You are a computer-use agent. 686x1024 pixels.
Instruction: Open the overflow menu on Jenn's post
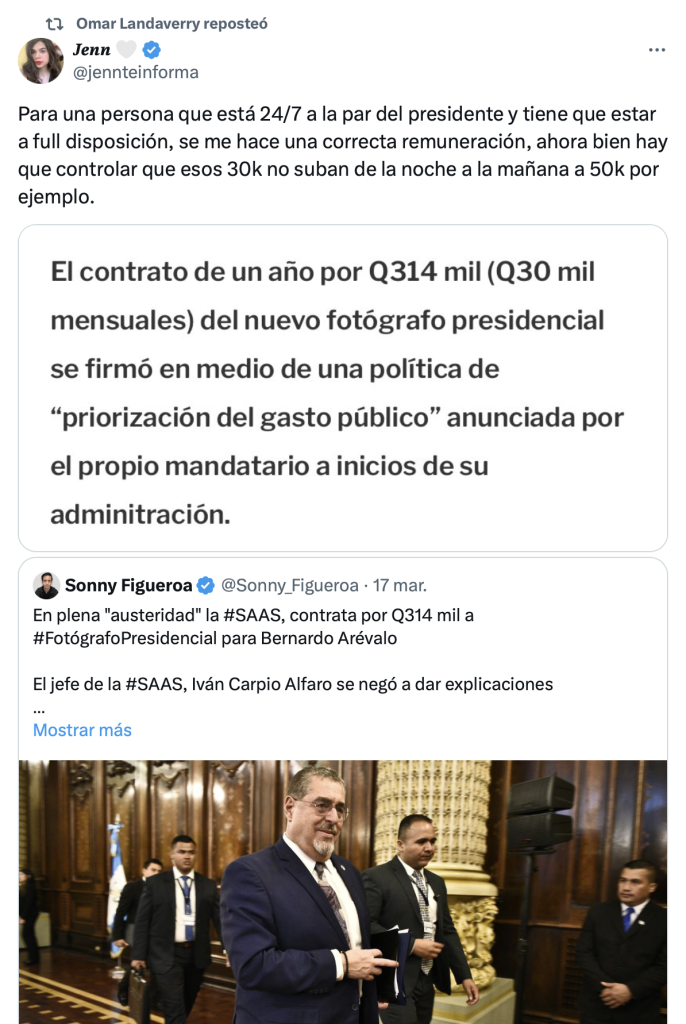(x=656, y=50)
